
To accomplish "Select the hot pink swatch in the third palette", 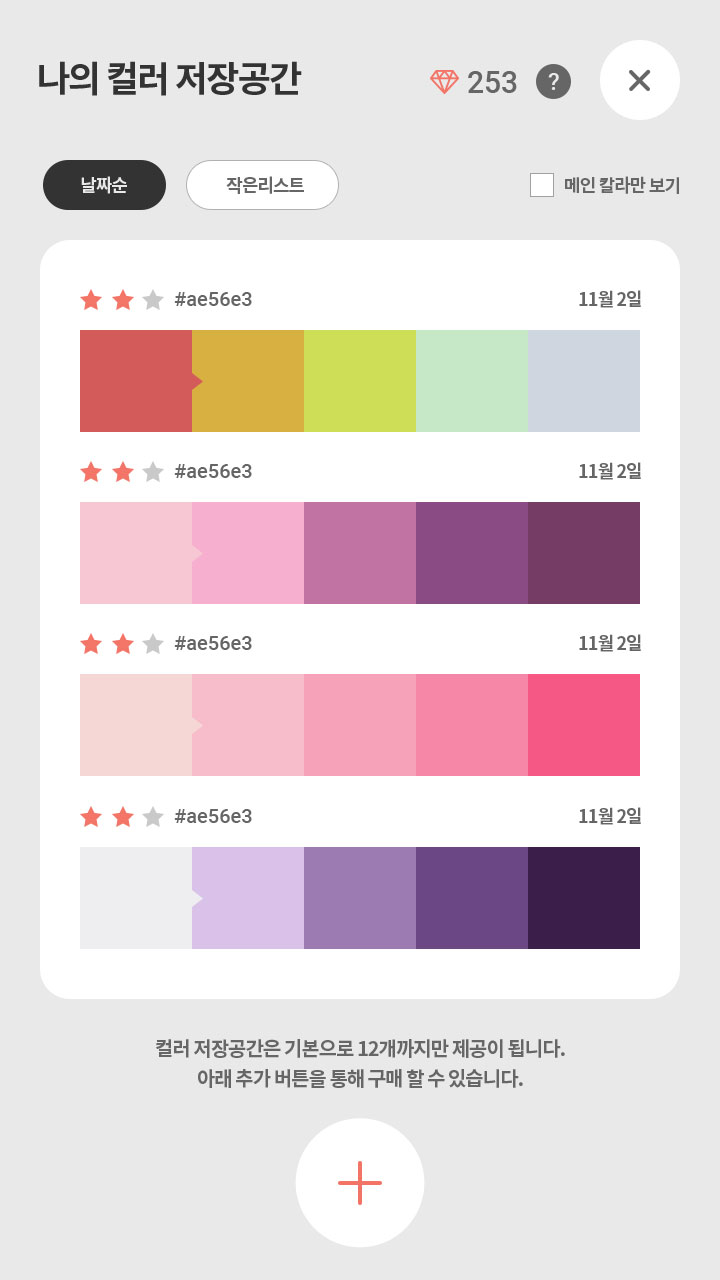I will coord(584,725).
